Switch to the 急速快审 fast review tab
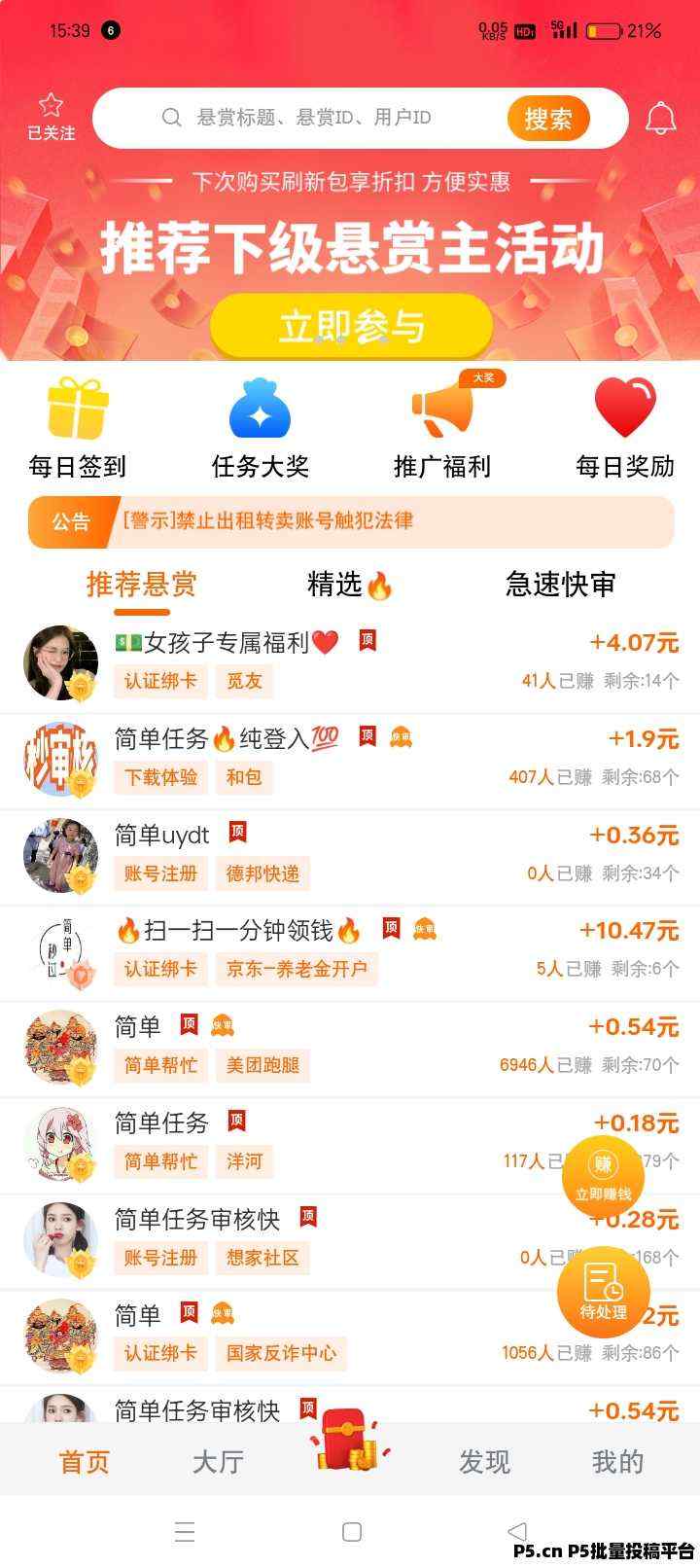 tap(564, 585)
